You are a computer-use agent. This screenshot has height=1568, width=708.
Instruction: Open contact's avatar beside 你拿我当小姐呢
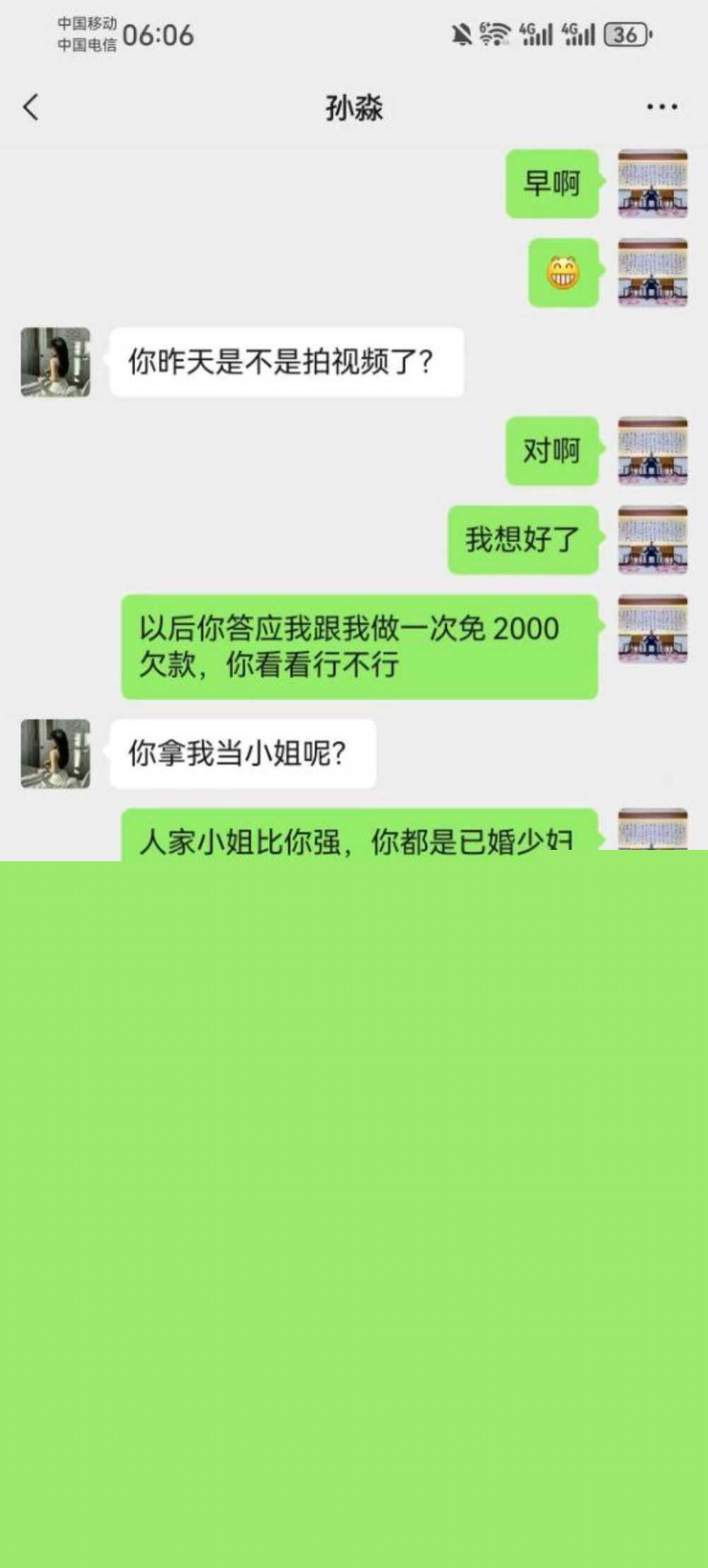point(55,754)
